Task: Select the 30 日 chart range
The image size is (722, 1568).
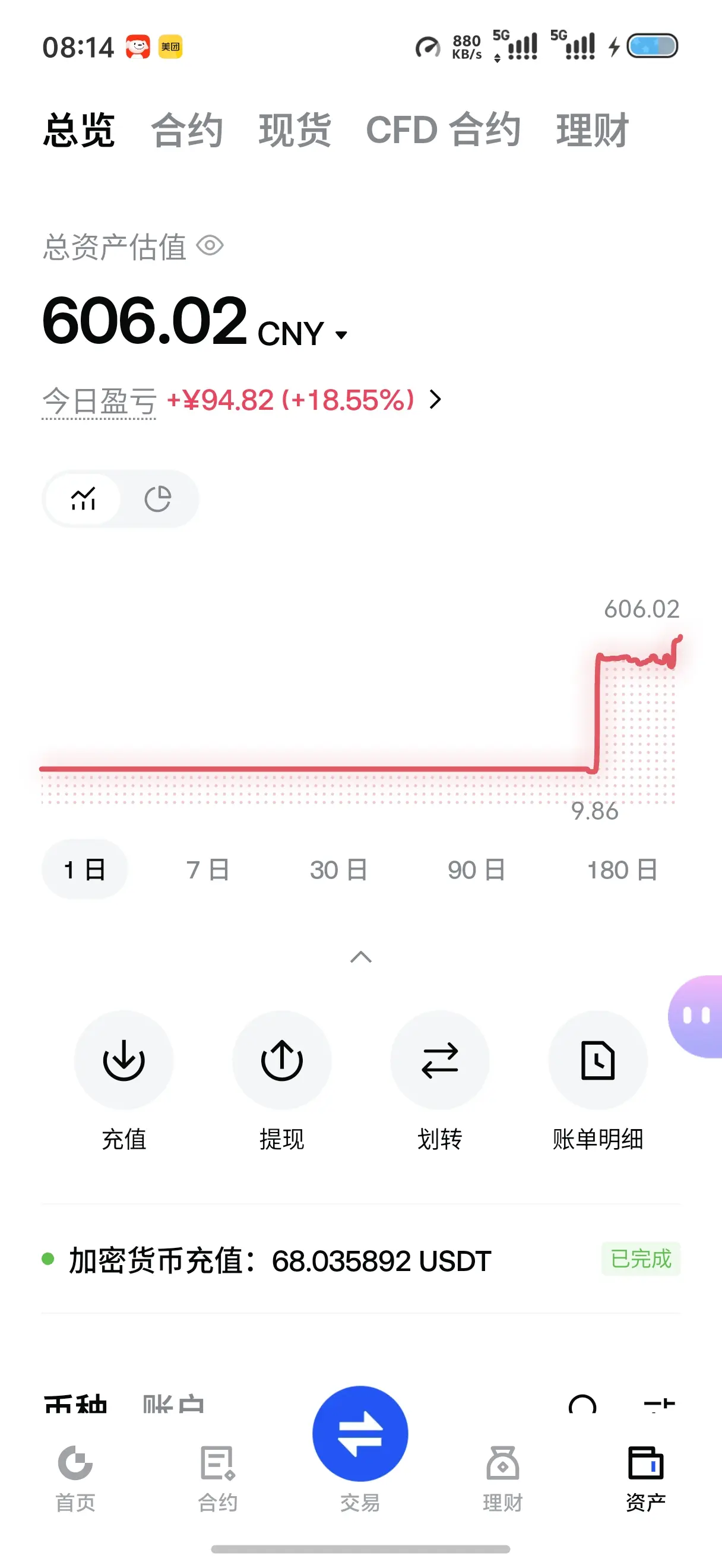Action: (339, 869)
